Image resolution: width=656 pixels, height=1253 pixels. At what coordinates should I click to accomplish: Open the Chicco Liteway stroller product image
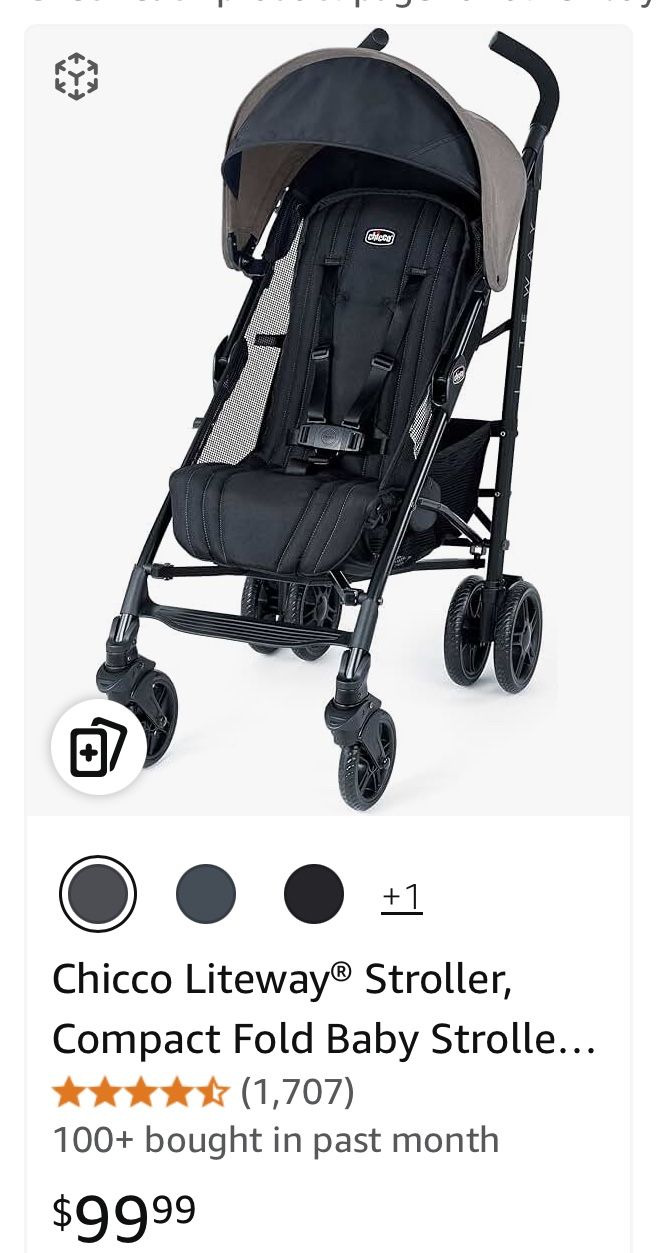328,420
